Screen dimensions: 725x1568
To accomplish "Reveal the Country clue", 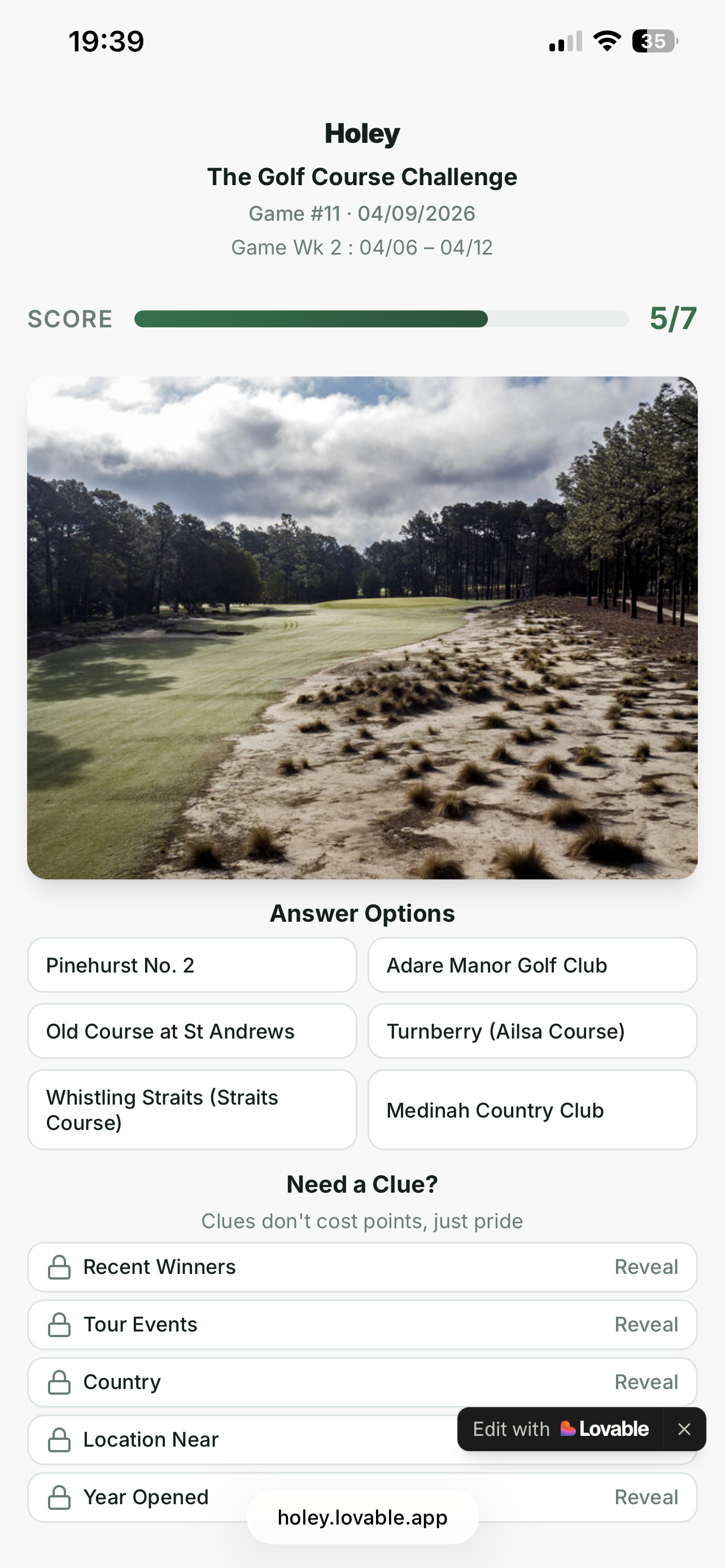I will pyautogui.click(x=645, y=1382).
